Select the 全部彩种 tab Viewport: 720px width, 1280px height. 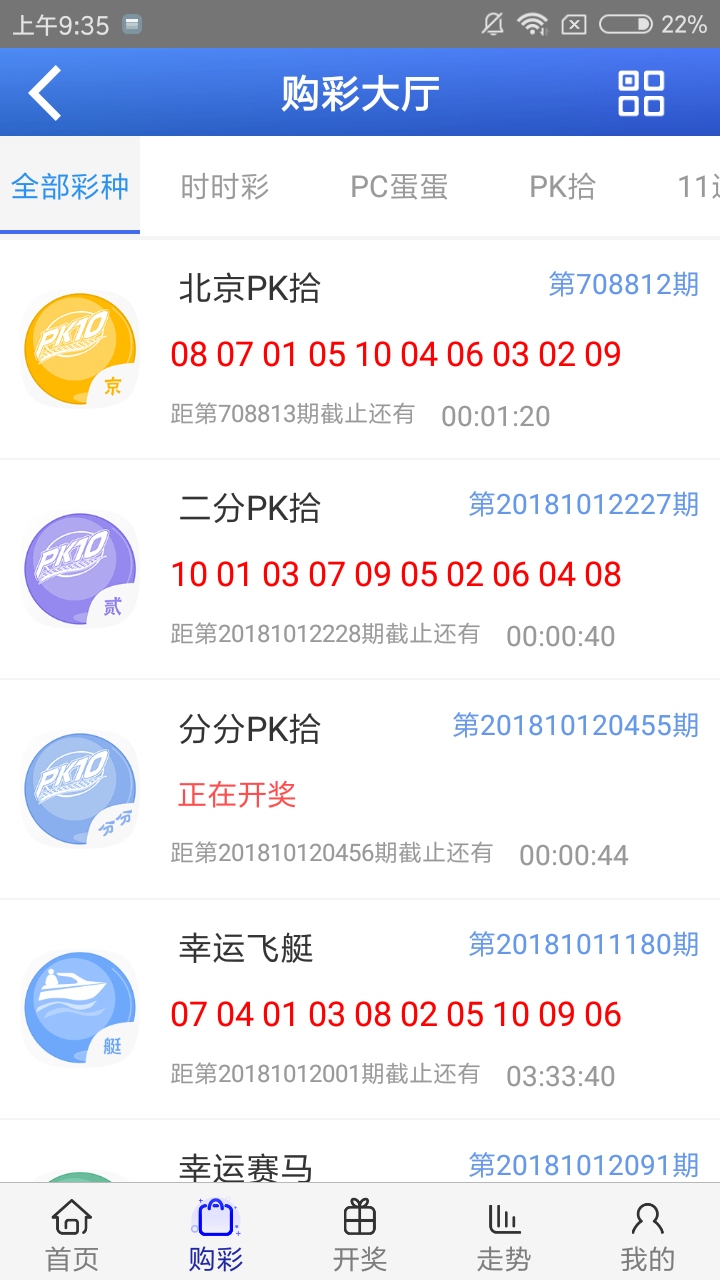coord(70,187)
